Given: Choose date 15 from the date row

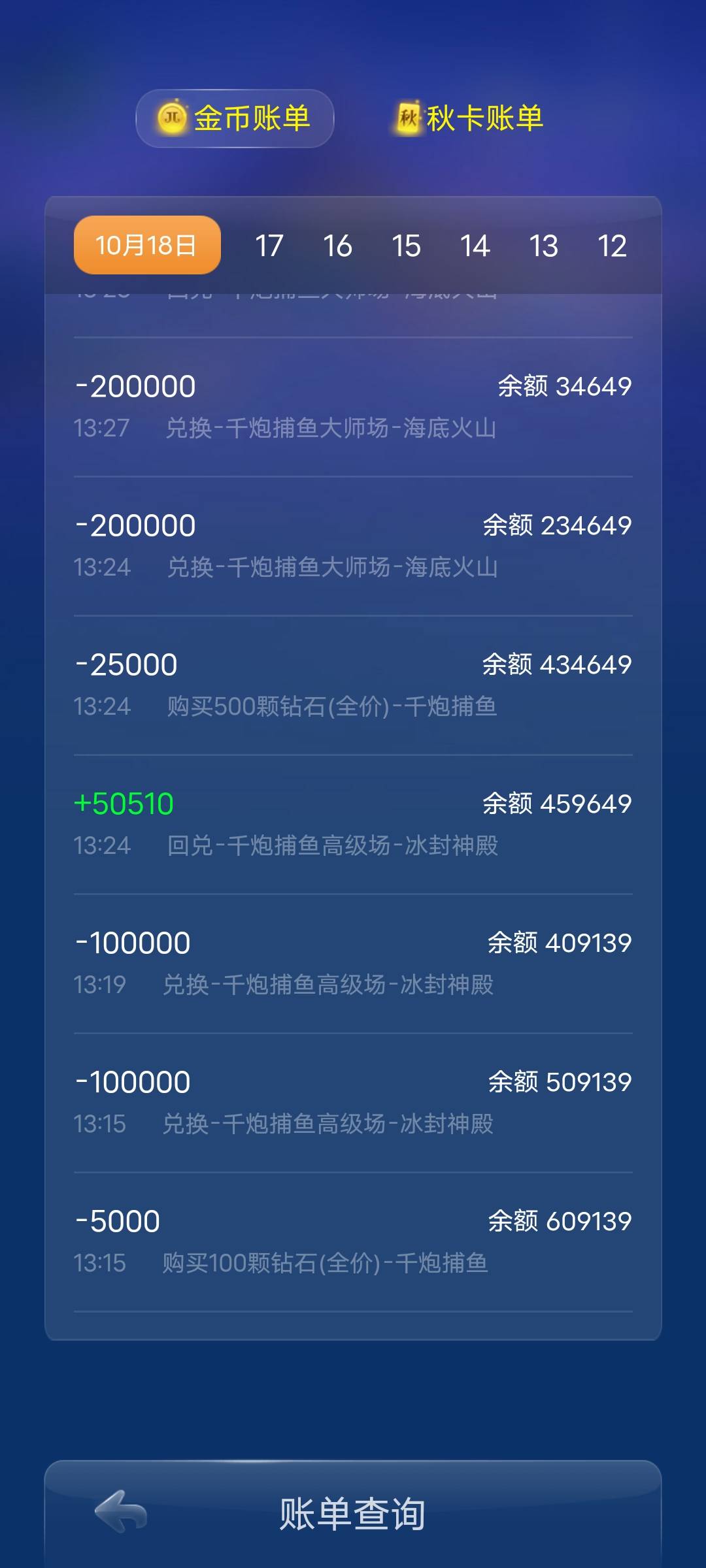Looking at the screenshot, I should point(407,245).
